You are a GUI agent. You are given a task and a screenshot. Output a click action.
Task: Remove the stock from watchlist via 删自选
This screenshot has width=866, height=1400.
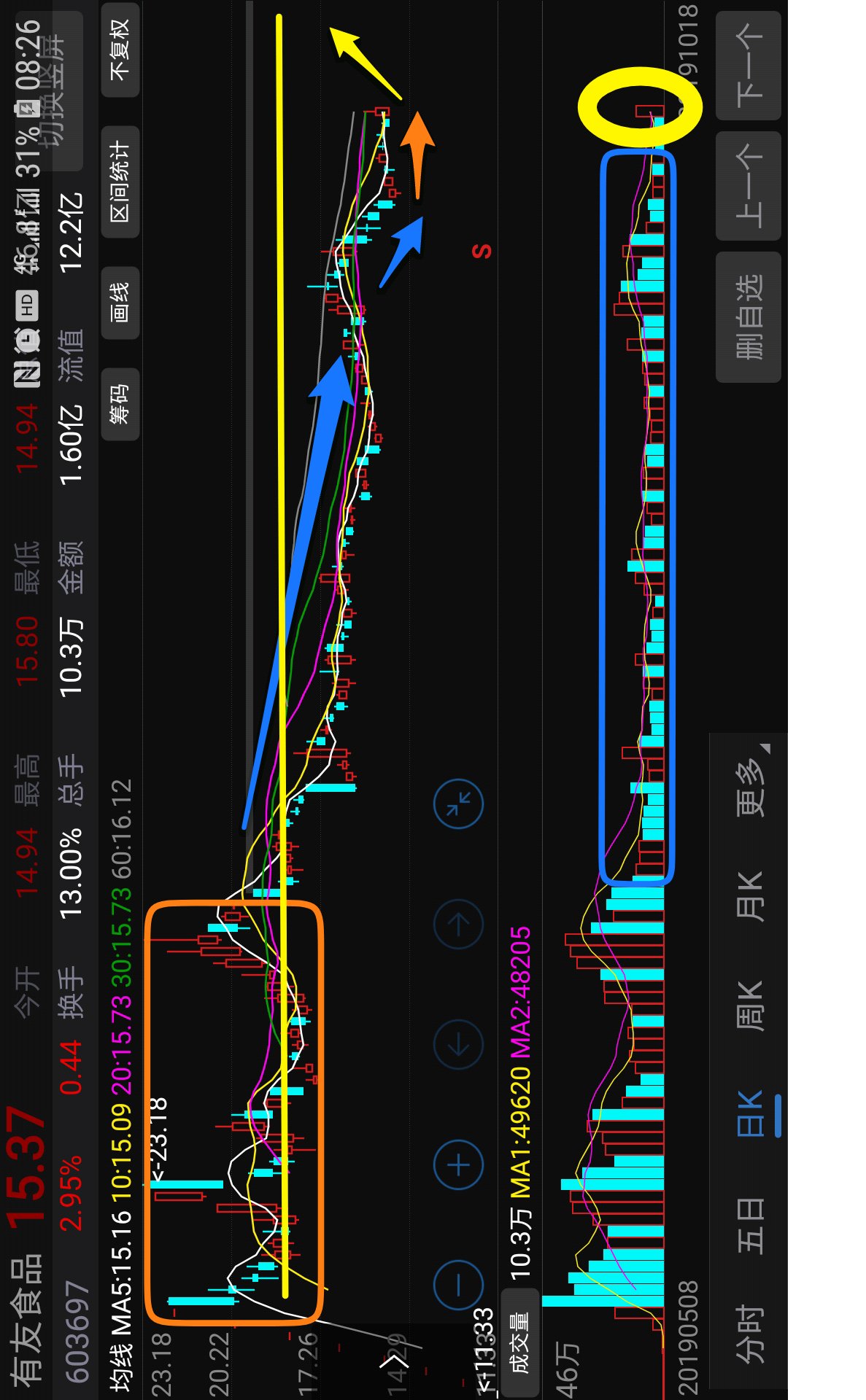pos(749,317)
